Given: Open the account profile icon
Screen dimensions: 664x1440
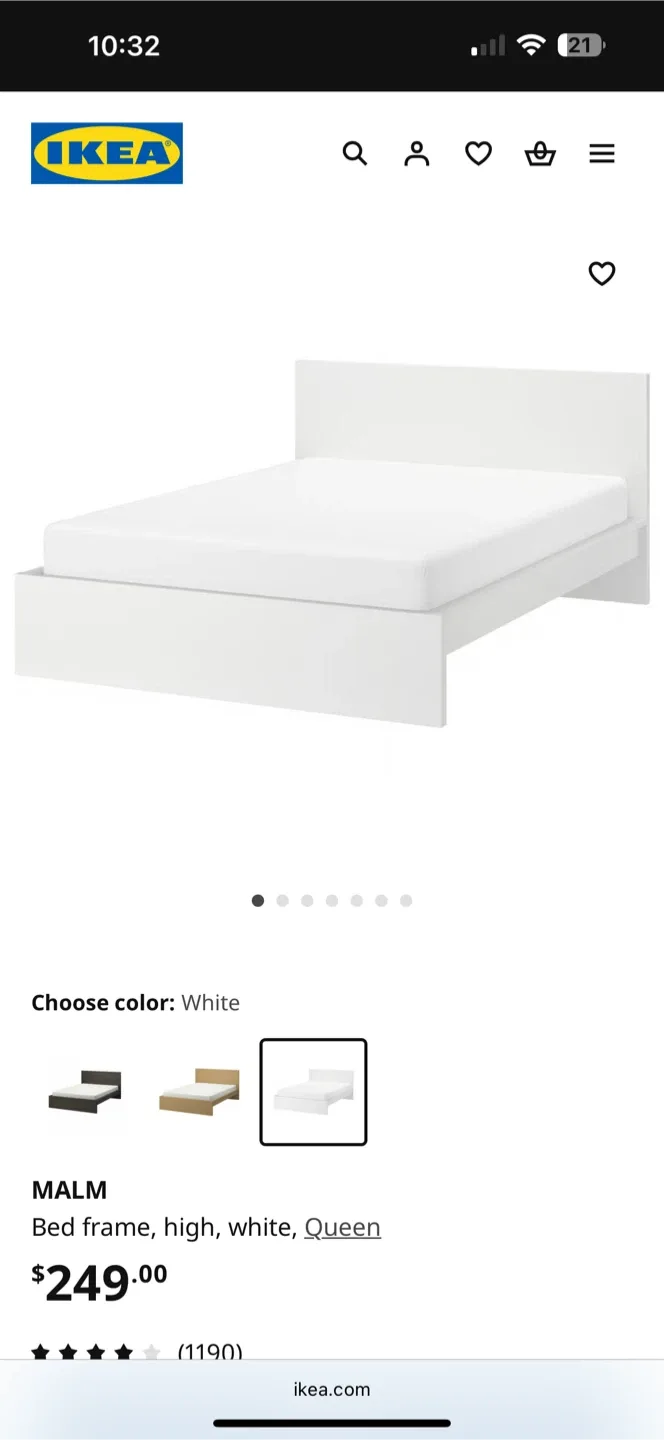Looking at the screenshot, I should tap(417, 153).
